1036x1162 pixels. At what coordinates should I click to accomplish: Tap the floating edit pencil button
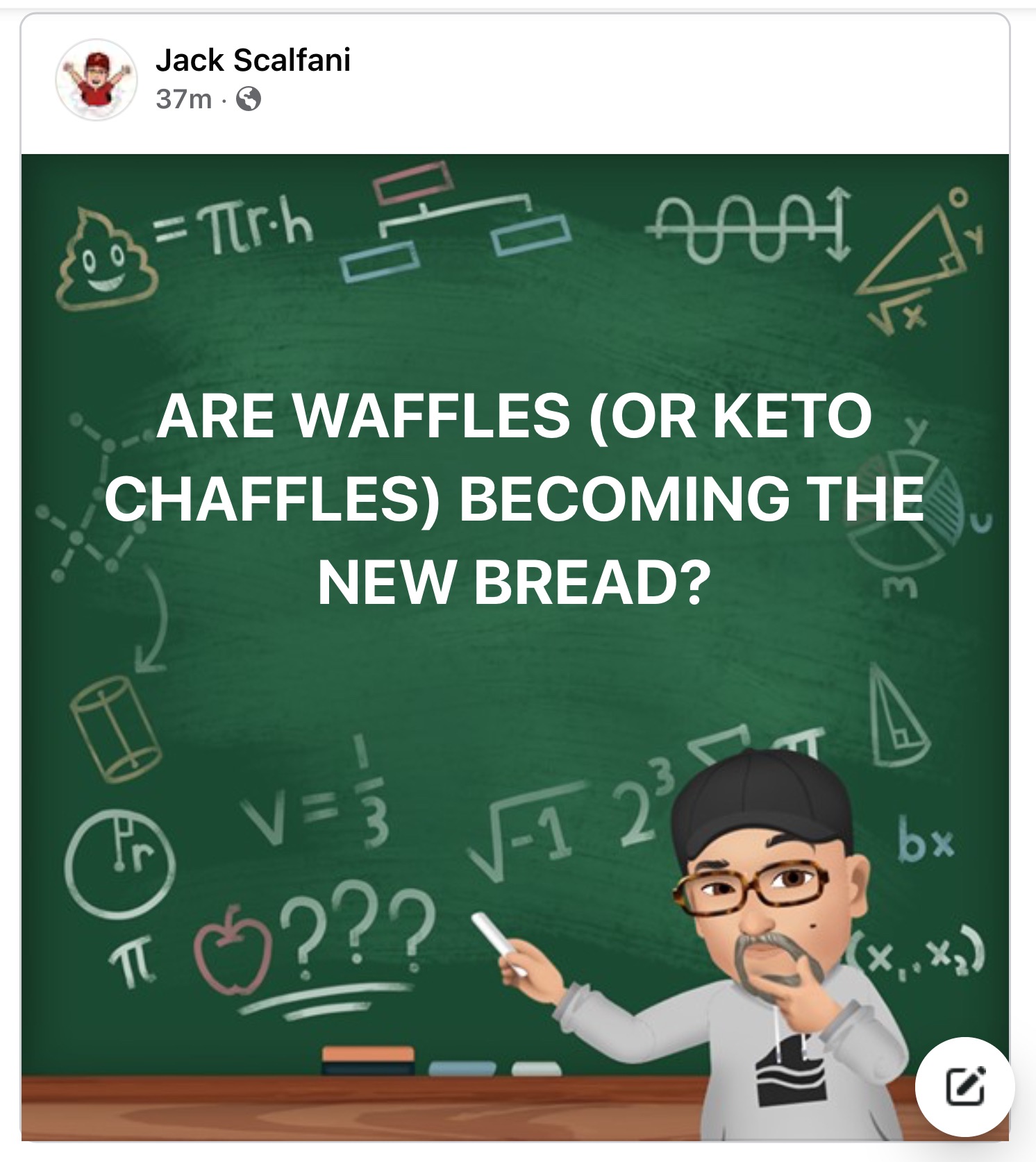point(964,1086)
